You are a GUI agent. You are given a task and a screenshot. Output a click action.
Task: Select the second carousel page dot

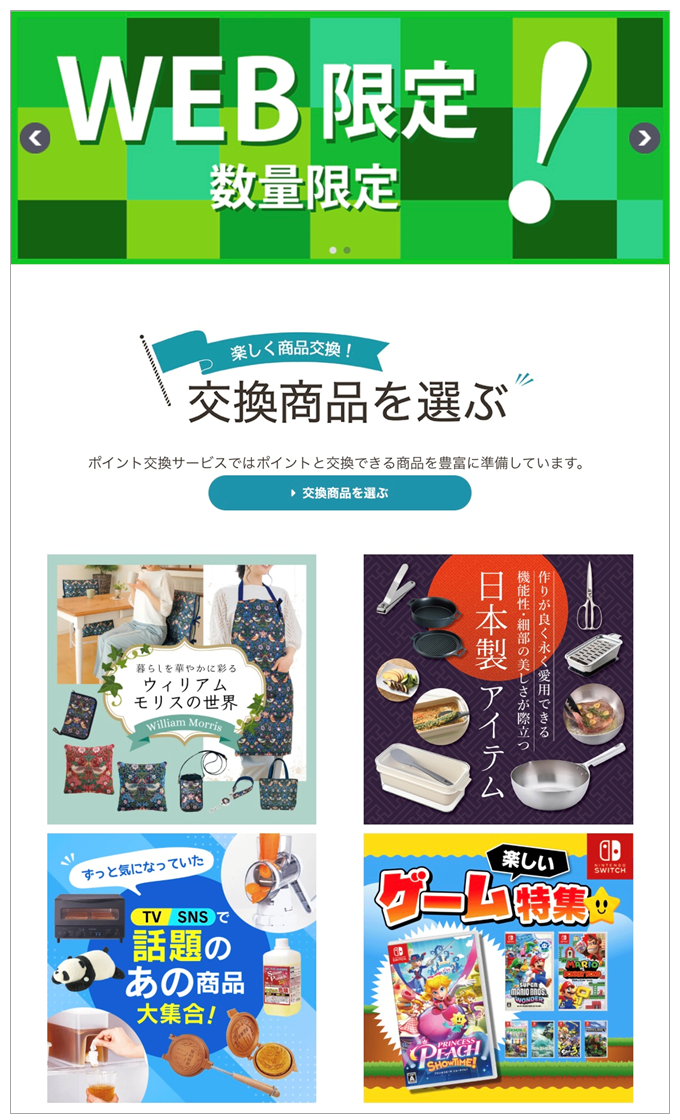pyautogui.click(x=347, y=250)
